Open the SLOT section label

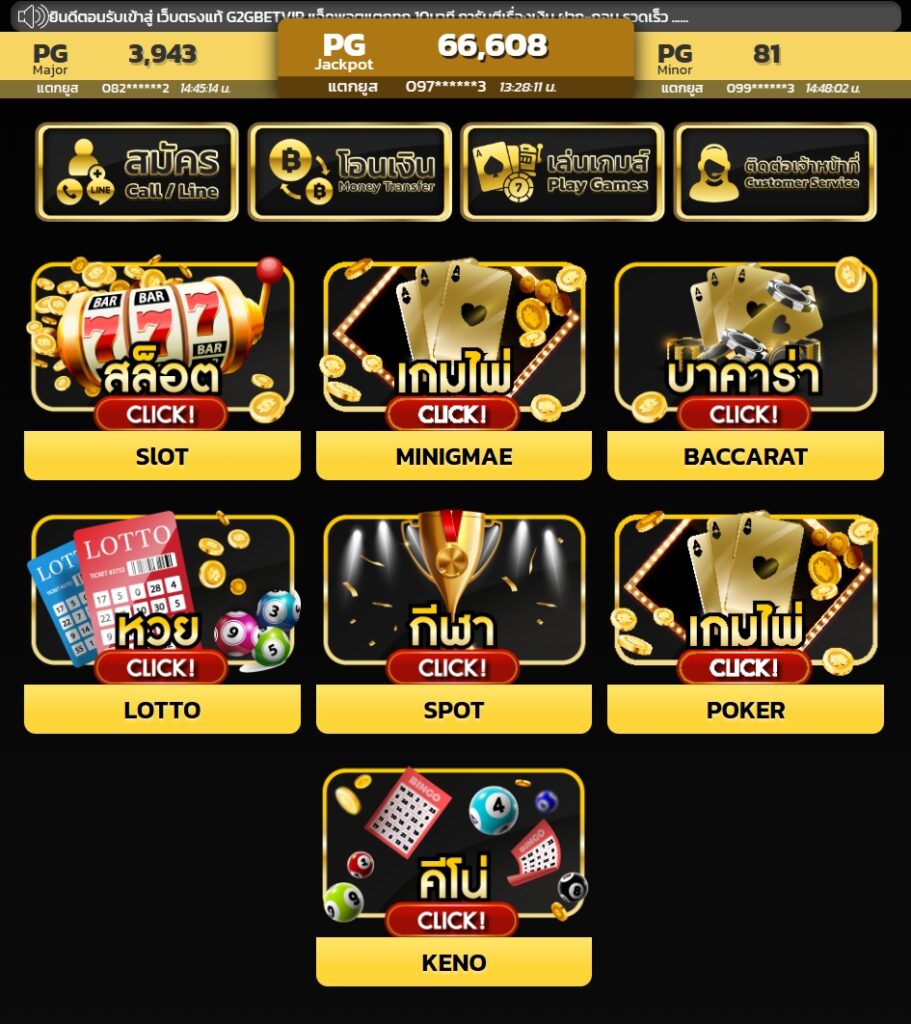point(162,455)
